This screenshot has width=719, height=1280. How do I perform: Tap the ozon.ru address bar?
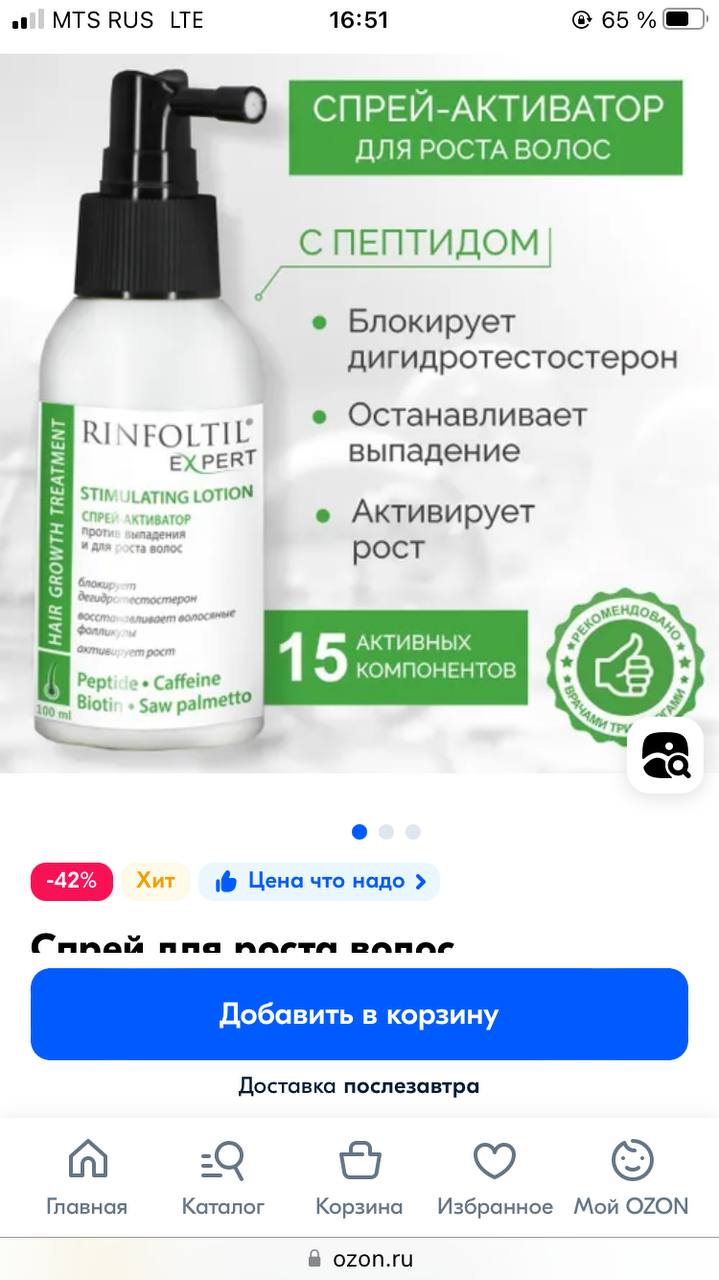[x=359, y=1259]
